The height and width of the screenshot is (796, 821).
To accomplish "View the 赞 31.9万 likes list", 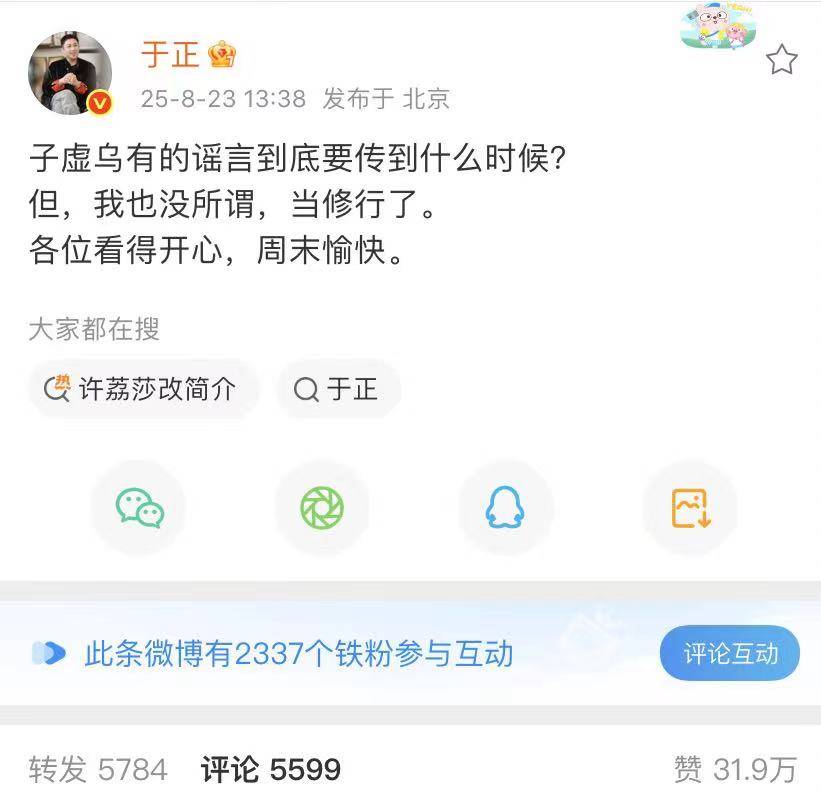I will tap(735, 769).
